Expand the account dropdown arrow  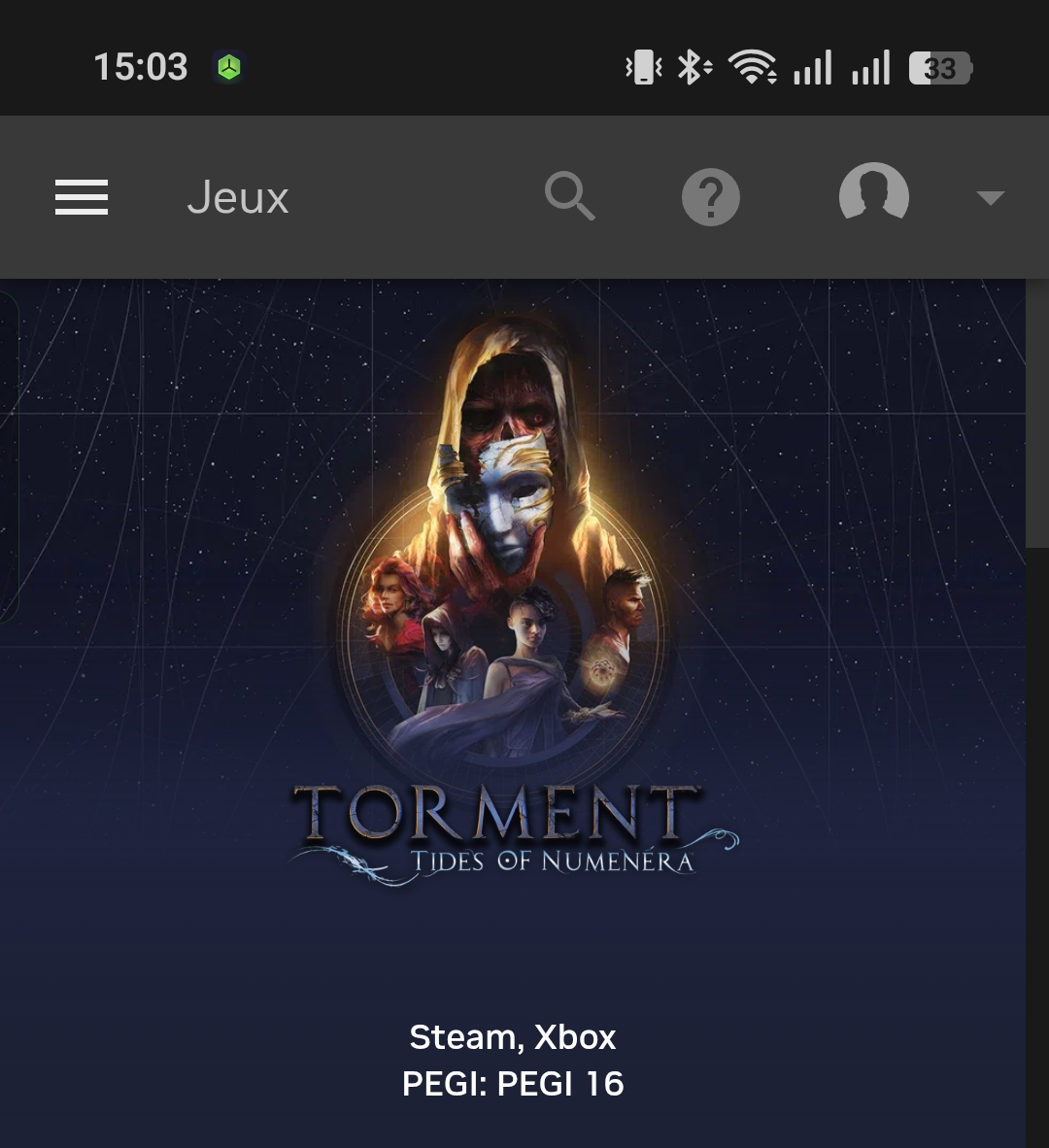click(x=989, y=198)
